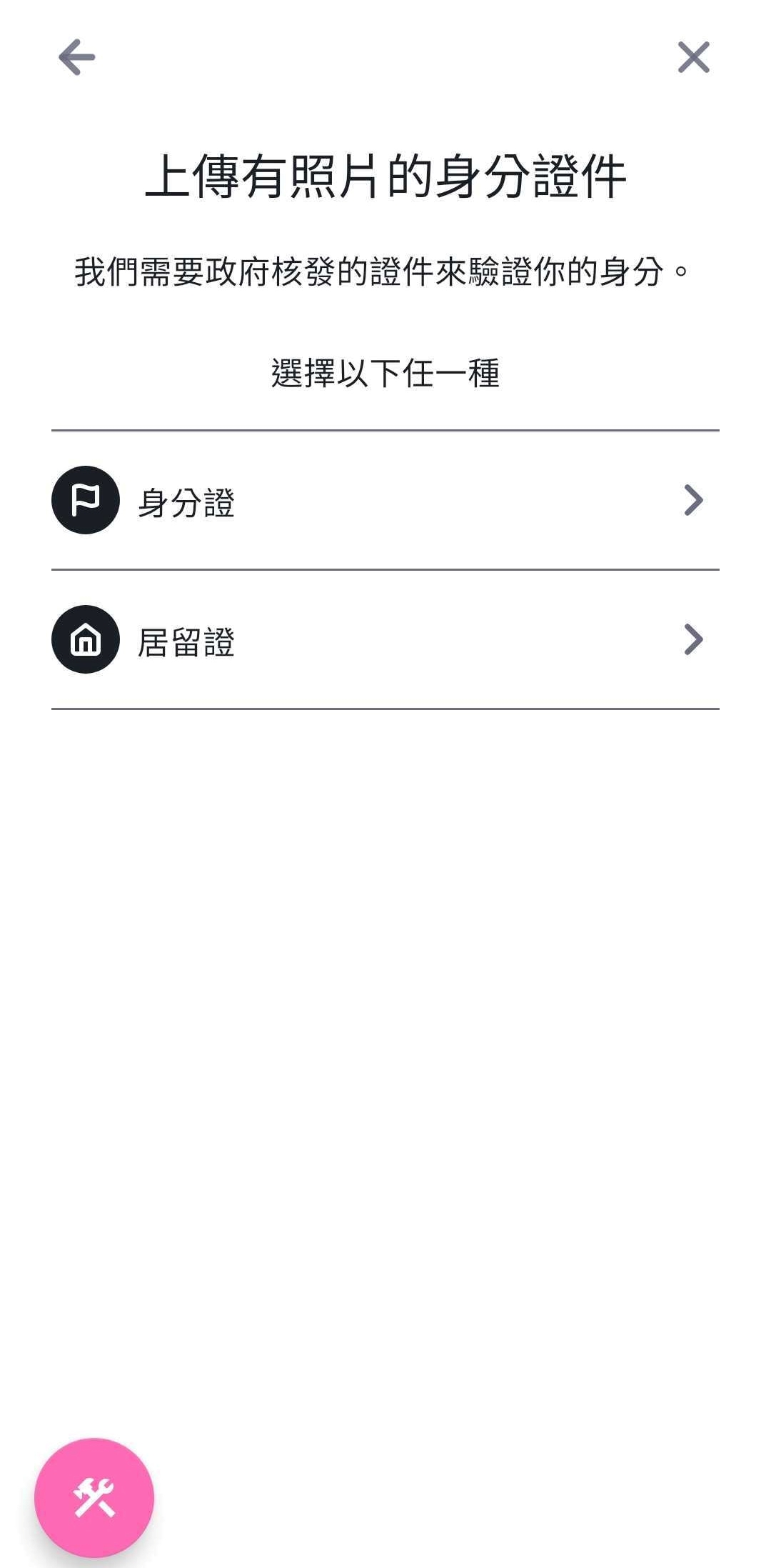The image size is (771, 1568).
Task: Go back using the left navigation arrow
Action: click(x=76, y=57)
